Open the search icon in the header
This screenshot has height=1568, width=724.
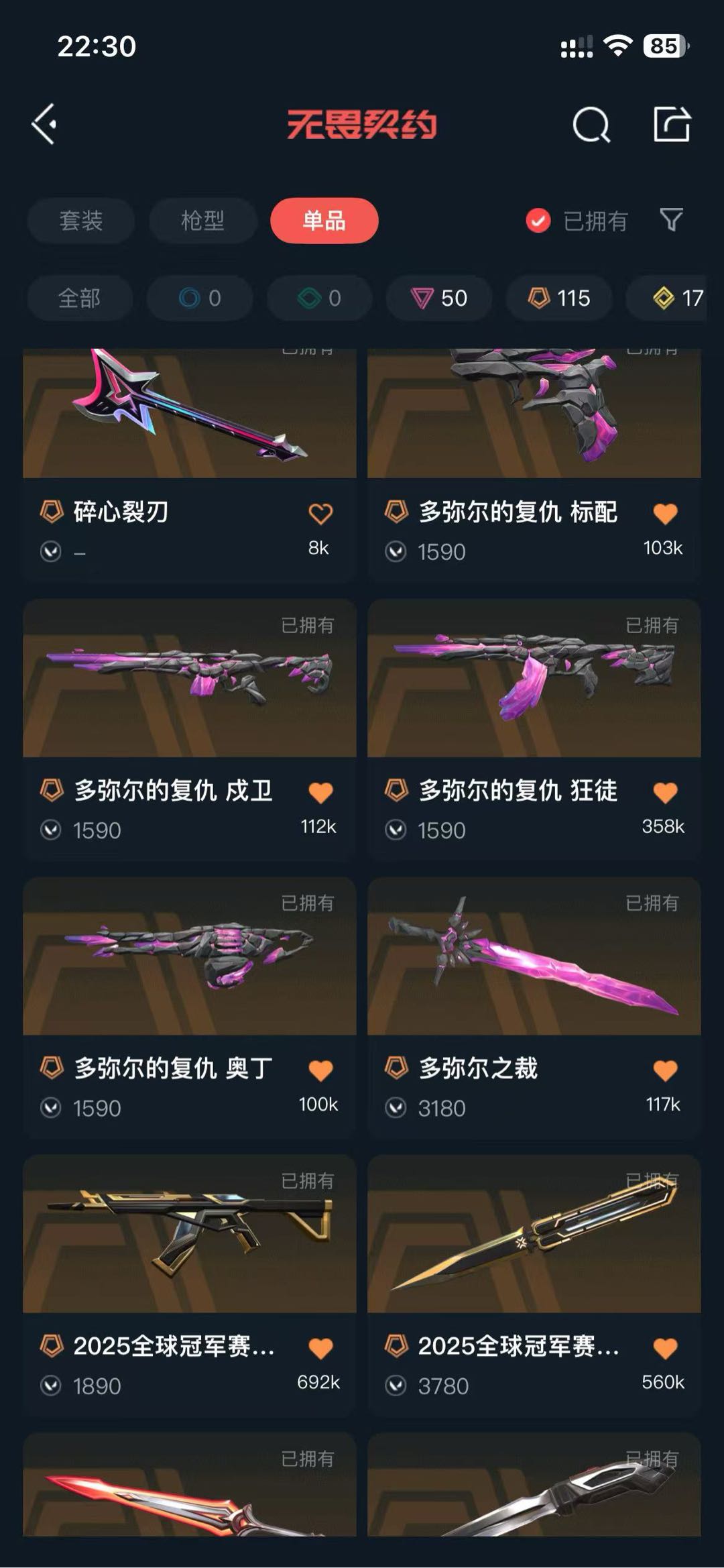click(591, 125)
